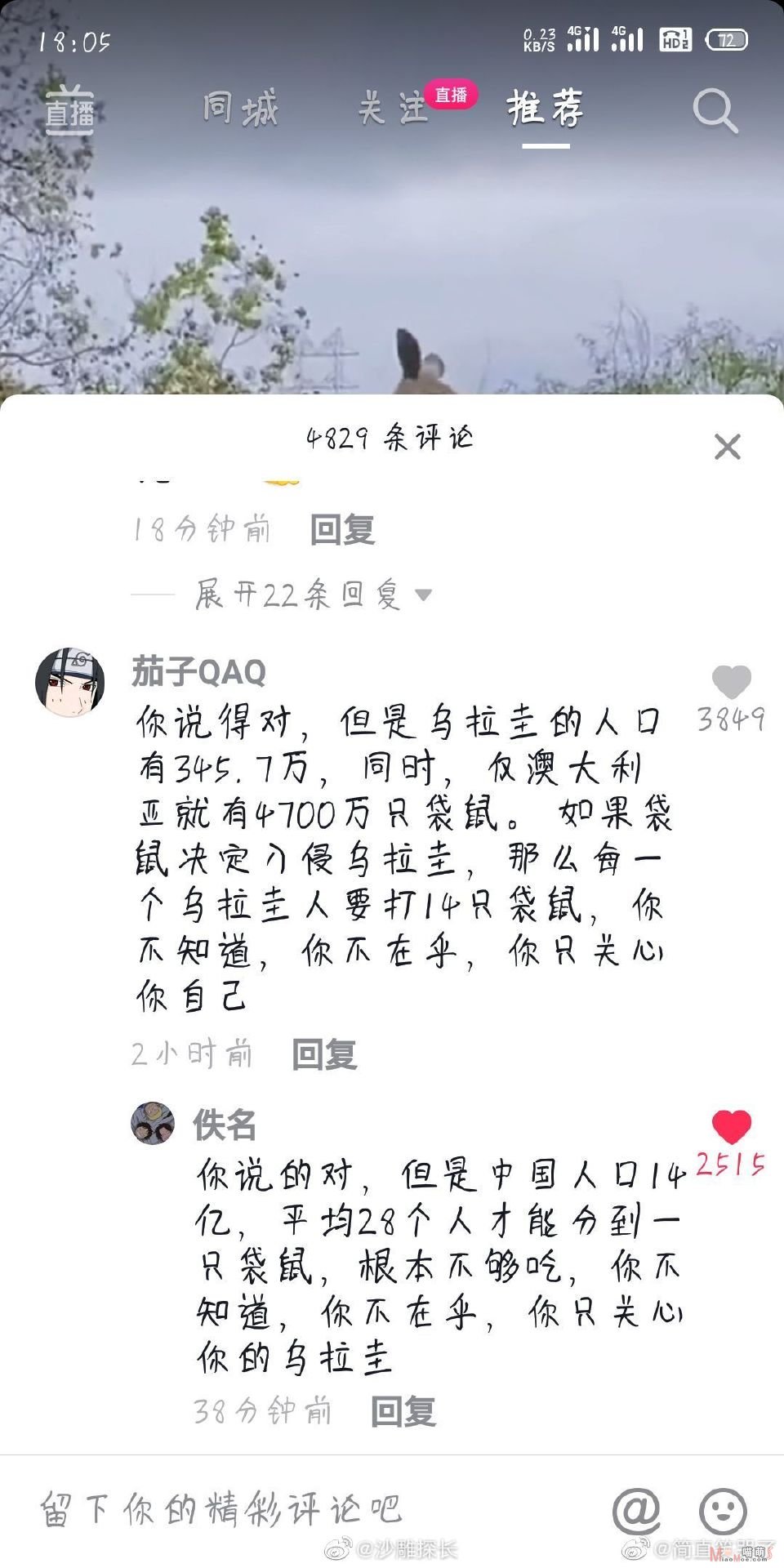
Task: Unlike 佚名's comment
Action: pos(731,1127)
